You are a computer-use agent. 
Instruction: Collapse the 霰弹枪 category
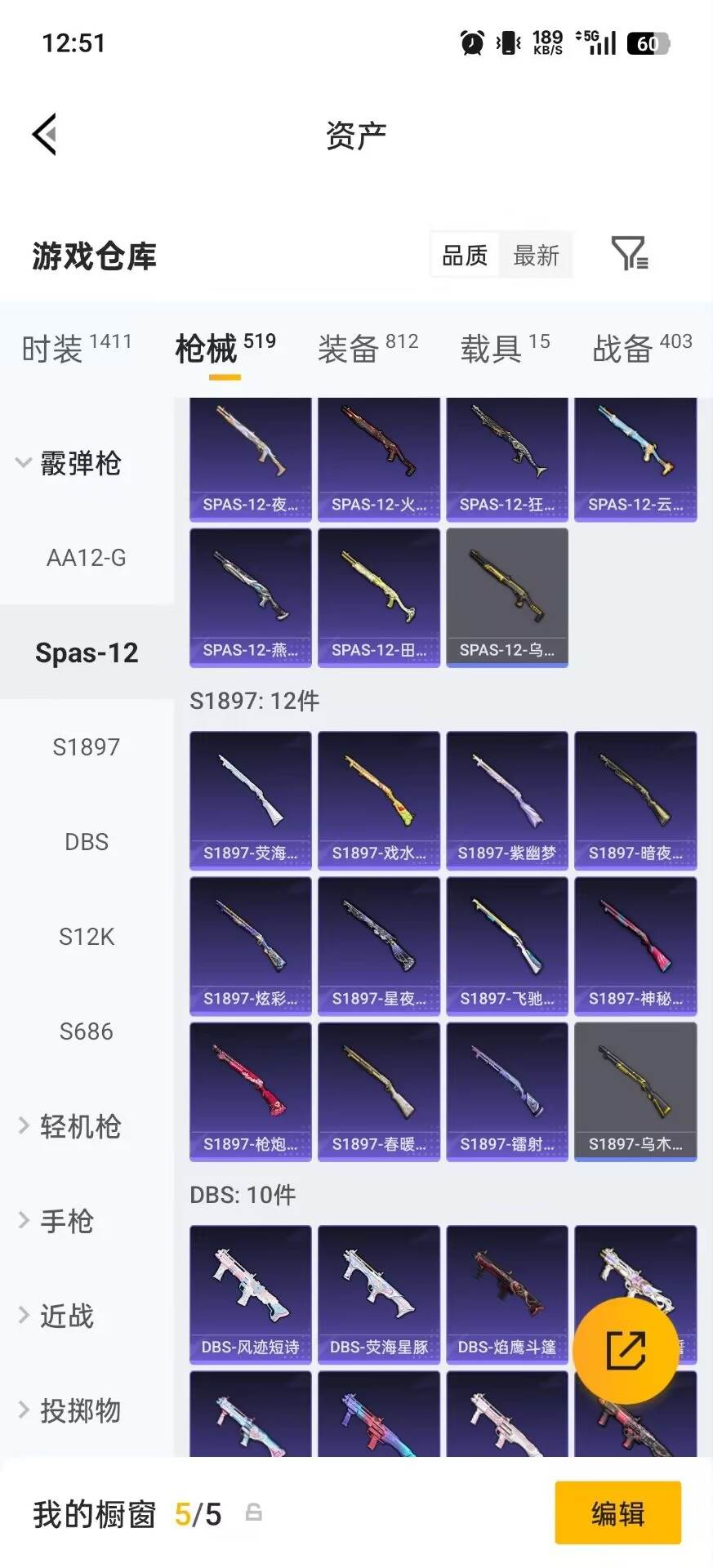69,463
